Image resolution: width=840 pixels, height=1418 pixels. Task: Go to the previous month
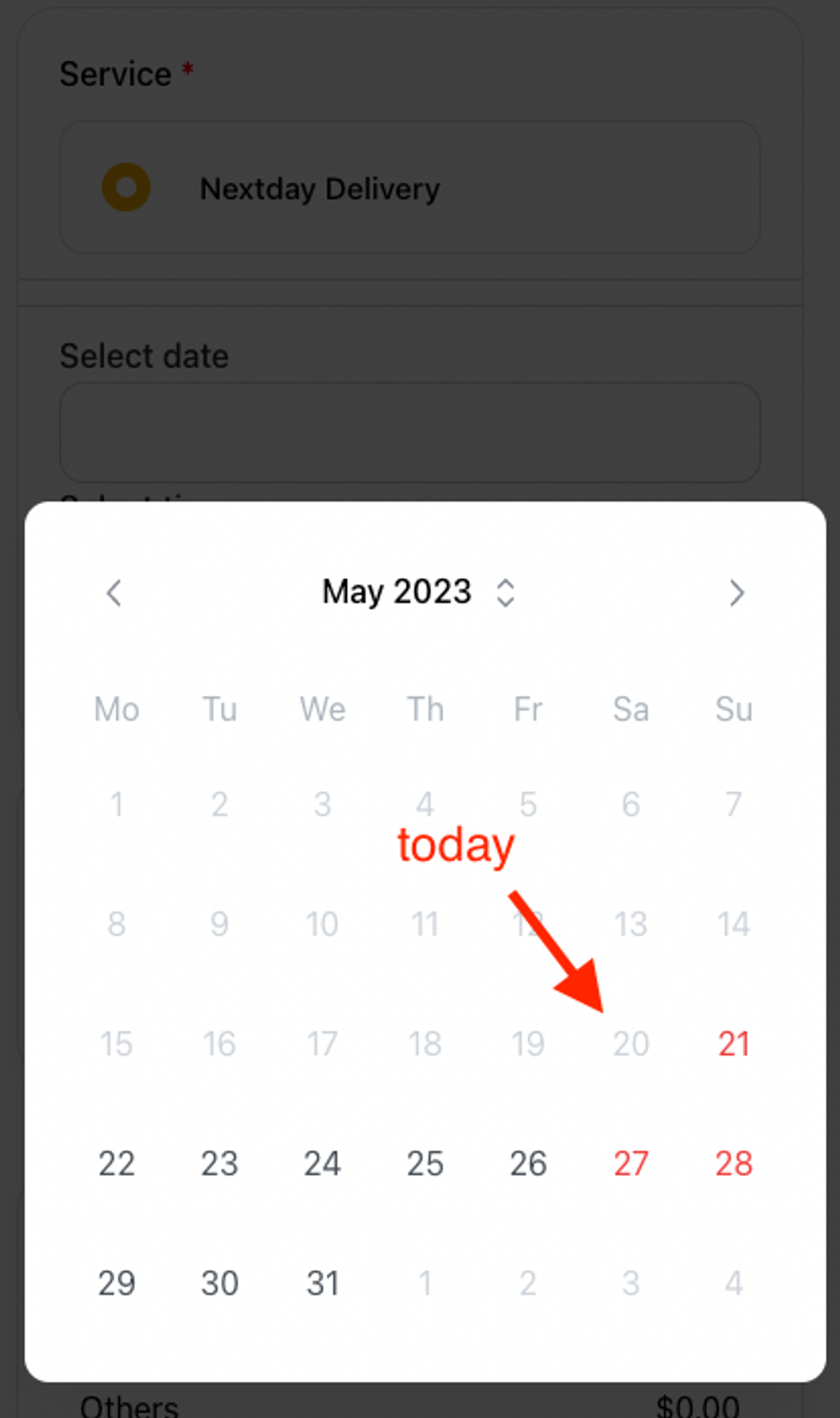114,593
